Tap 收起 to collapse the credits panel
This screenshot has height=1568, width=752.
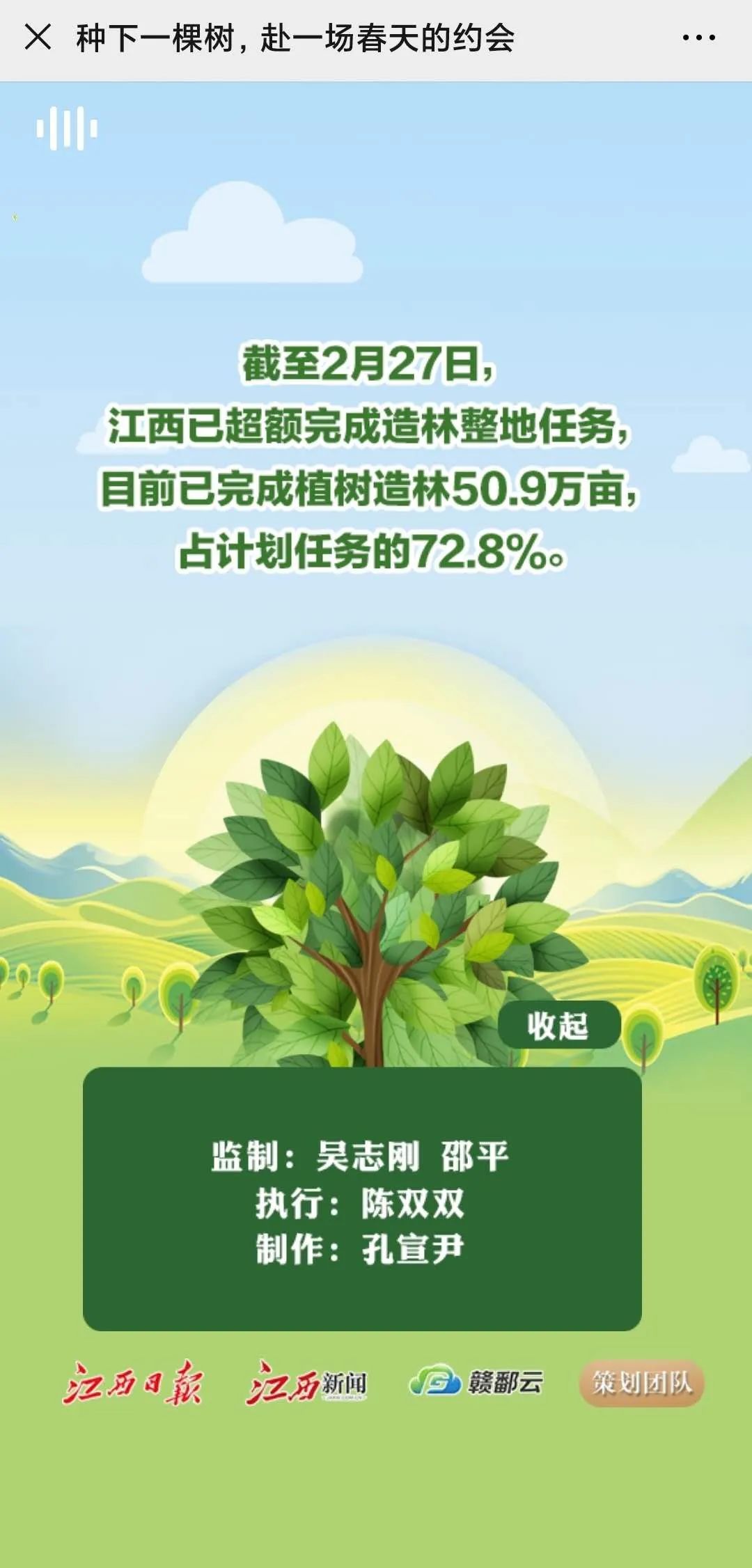click(558, 1026)
